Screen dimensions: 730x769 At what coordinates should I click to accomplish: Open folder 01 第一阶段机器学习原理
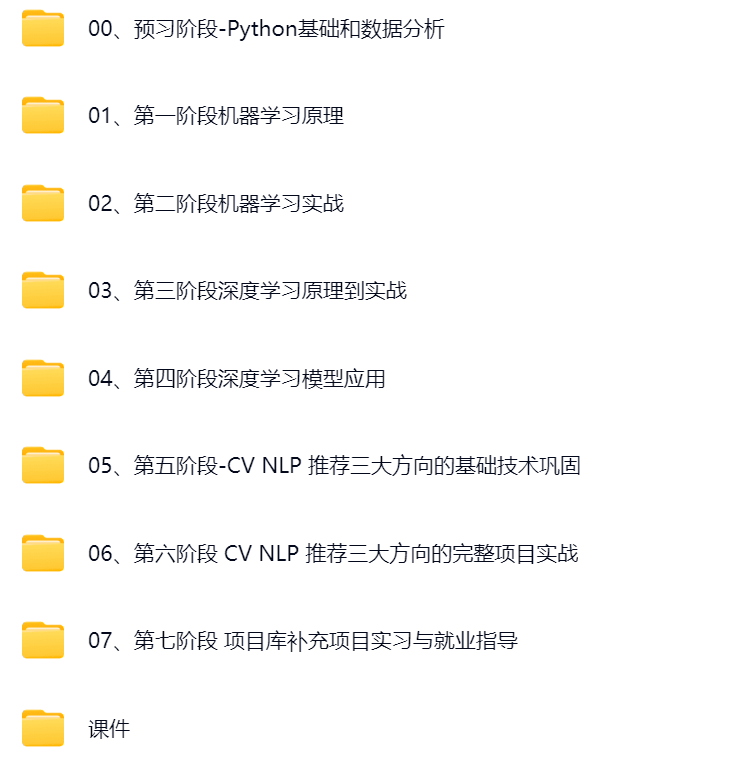click(x=215, y=117)
